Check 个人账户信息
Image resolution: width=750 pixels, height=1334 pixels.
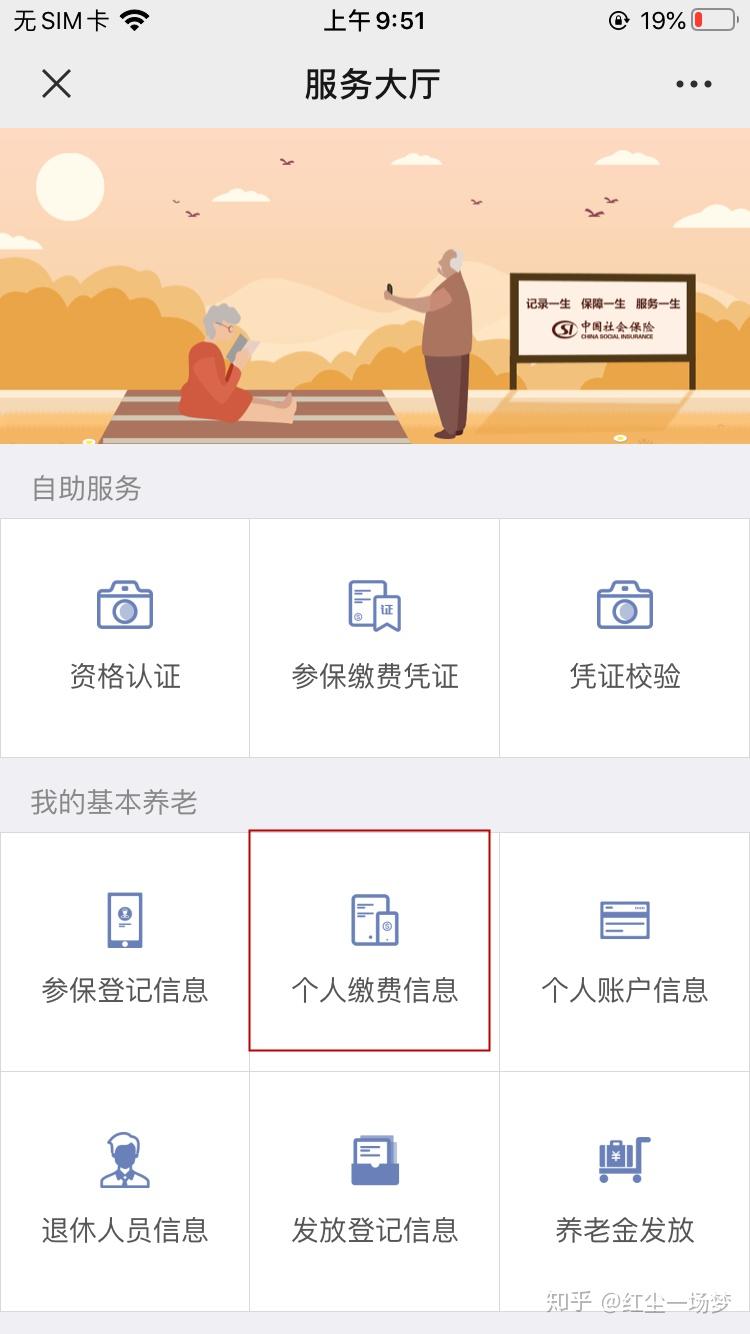point(625,950)
